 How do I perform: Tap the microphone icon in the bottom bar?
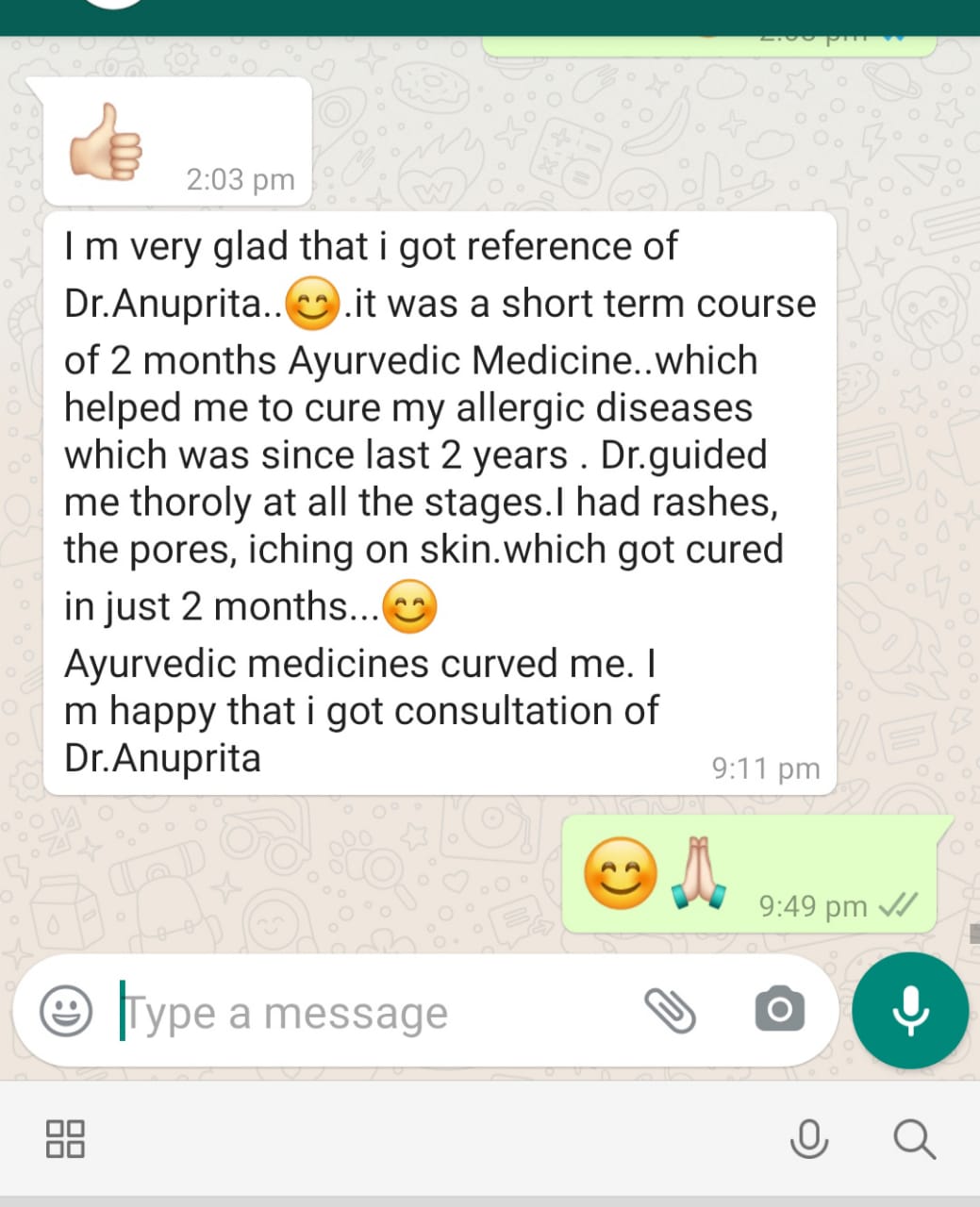tap(809, 1138)
